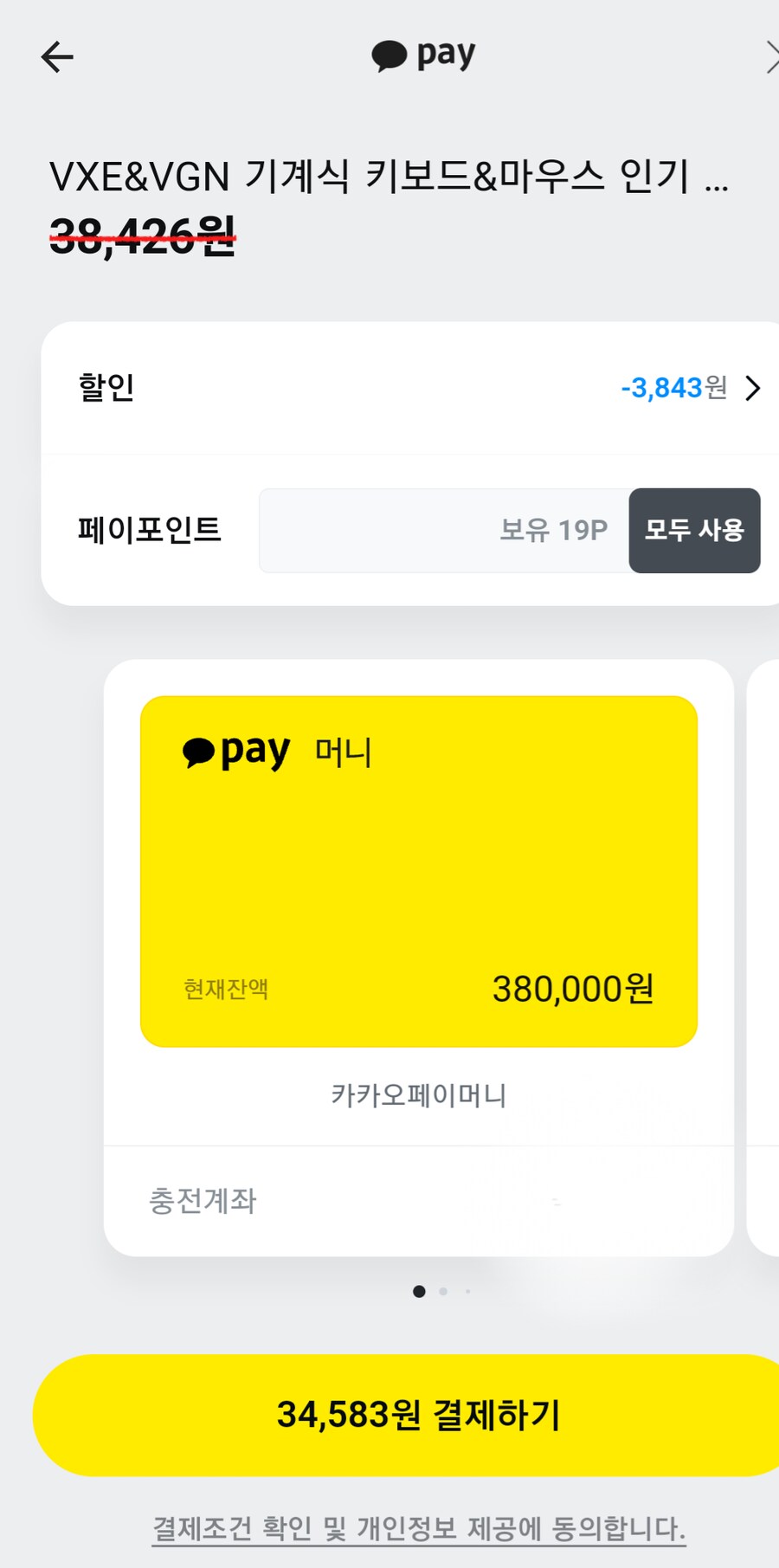Select the Kakao Pay 머니 card
The height and width of the screenshot is (1568, 779).
(418, 871)
